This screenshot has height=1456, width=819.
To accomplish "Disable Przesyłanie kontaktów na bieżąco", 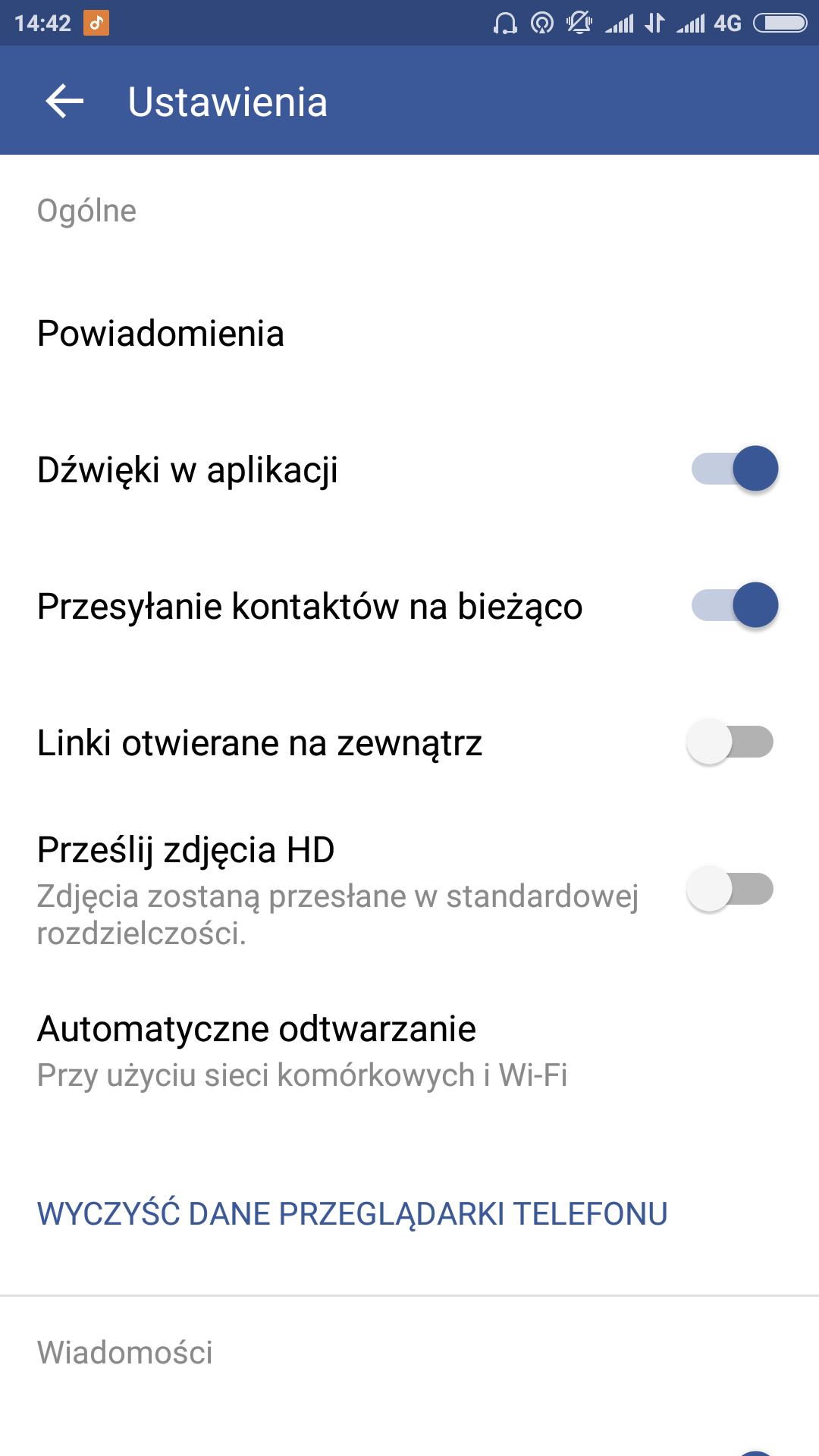I will [x=734, y=605].
